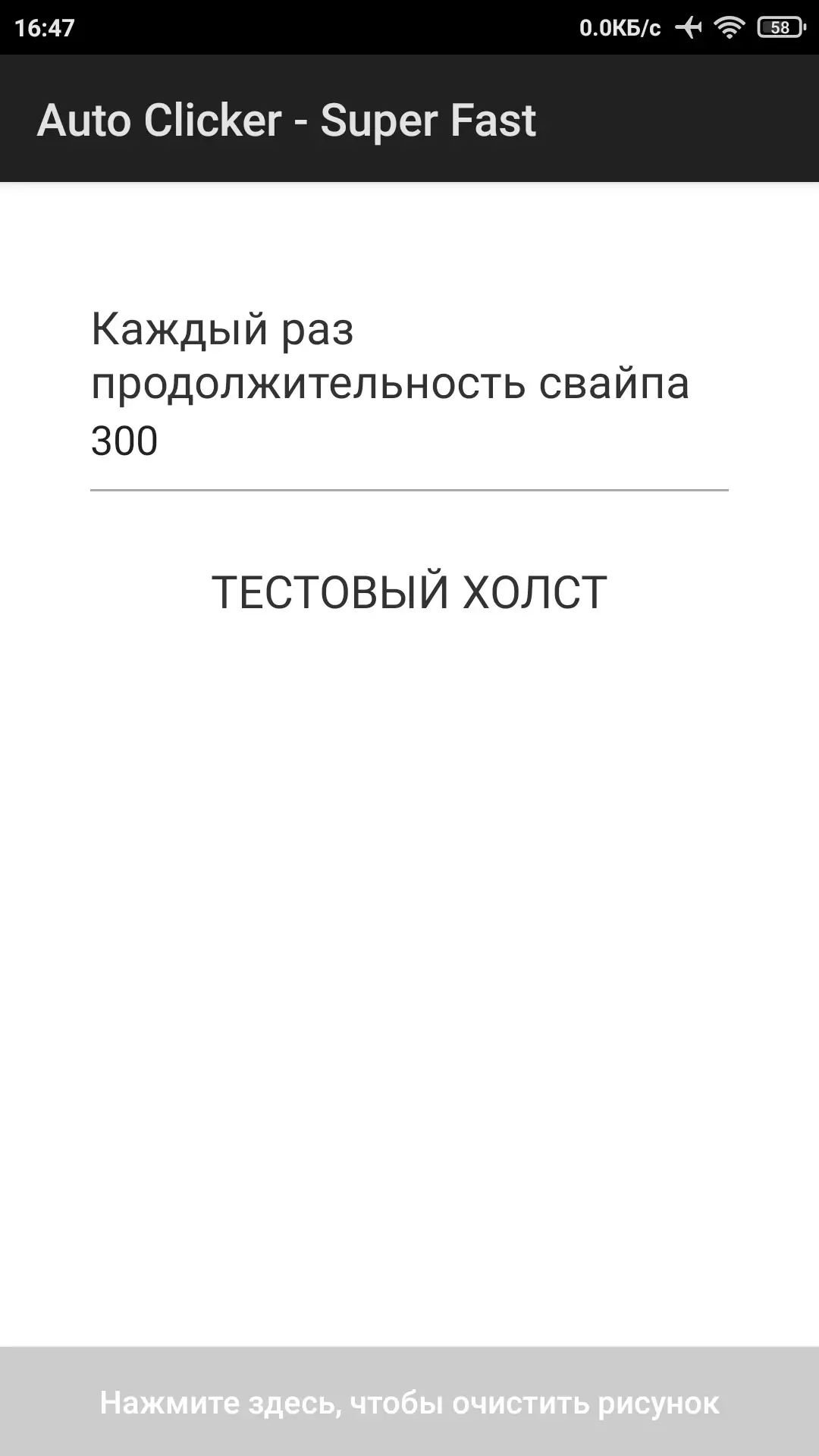Image resolution: width=819 pixels, height=1456 pixels.
Task: Edit the swipe duration field showing 300
Action: [x=408, y=441]
